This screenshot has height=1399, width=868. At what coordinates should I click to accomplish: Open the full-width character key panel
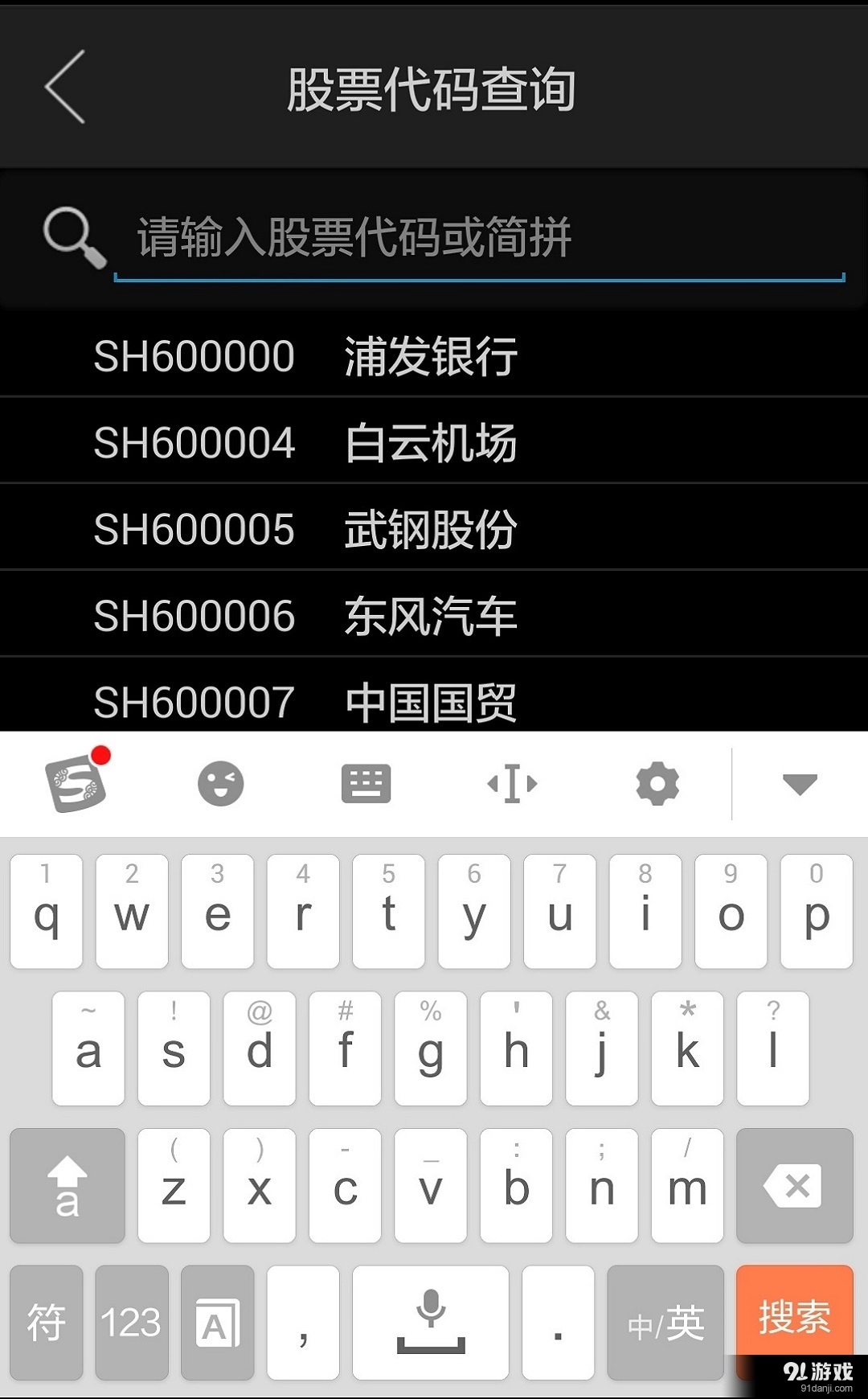tap(217, 1323)
